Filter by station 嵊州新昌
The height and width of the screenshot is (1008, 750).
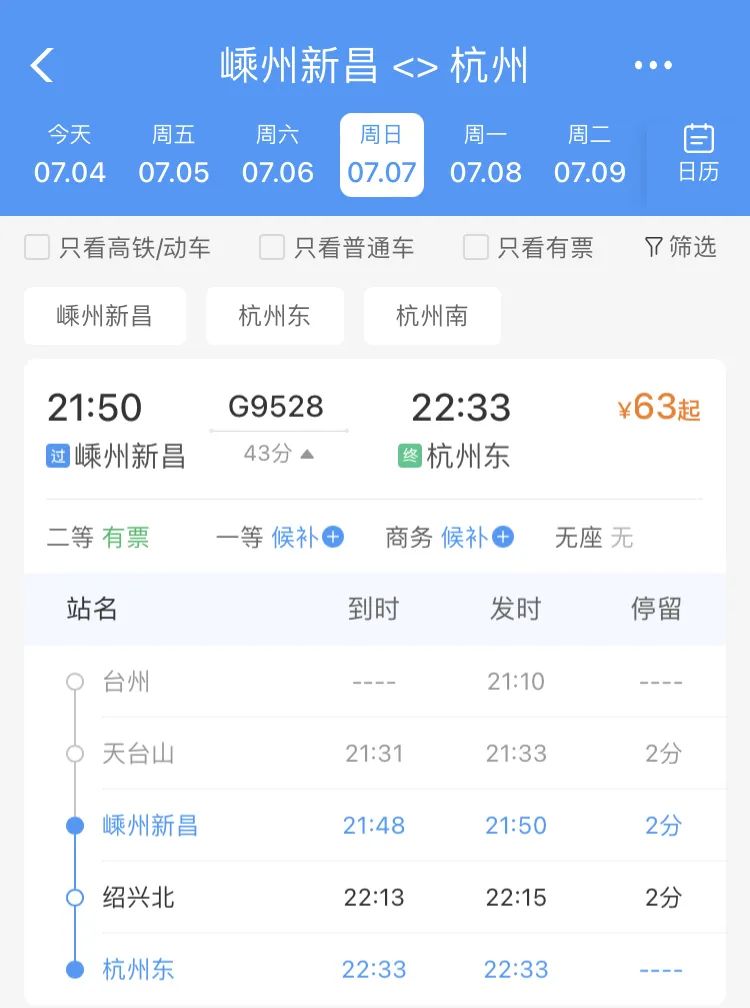(105, 316)
